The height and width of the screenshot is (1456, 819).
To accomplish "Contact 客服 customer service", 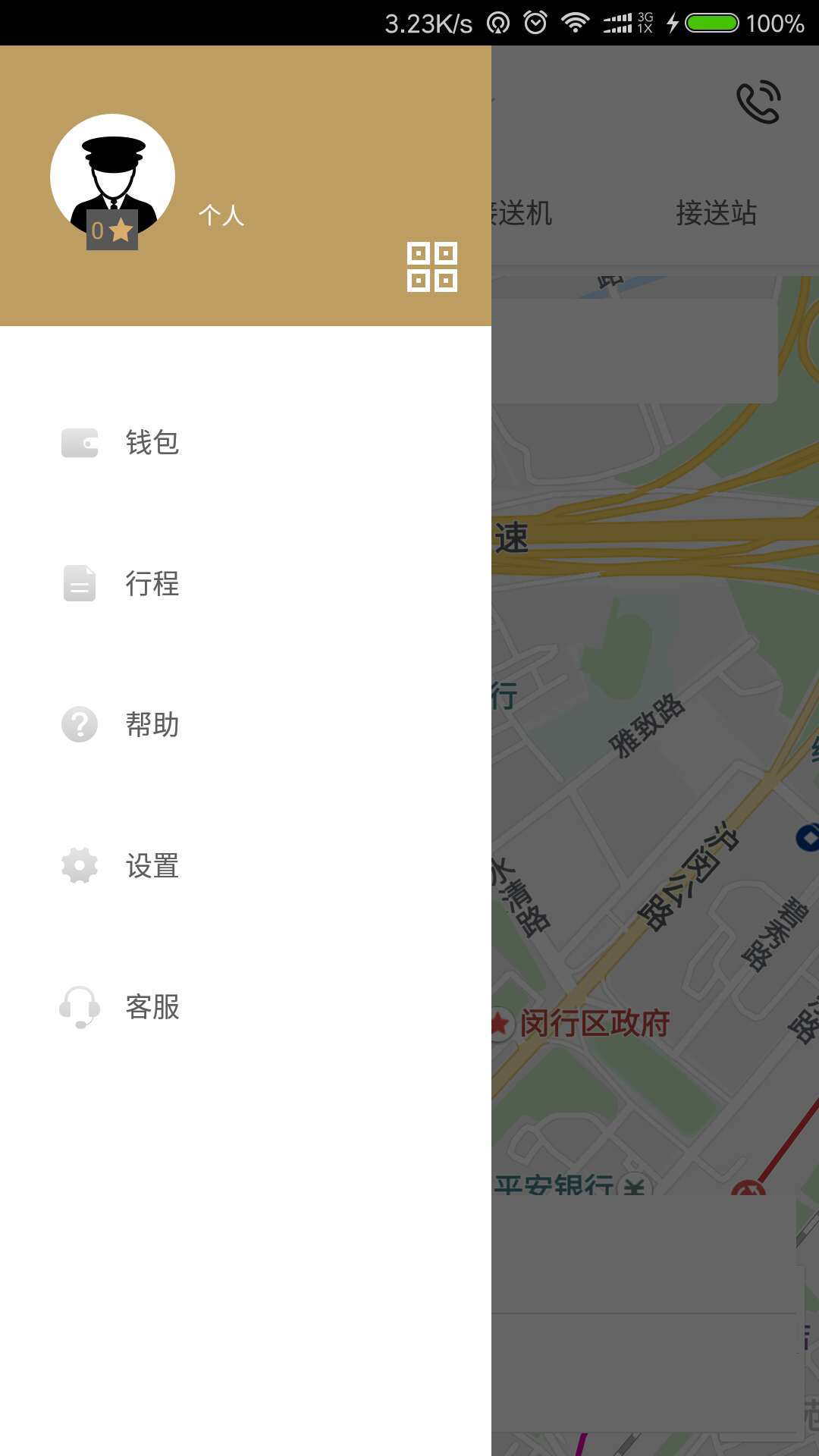I will (152, 1007).
